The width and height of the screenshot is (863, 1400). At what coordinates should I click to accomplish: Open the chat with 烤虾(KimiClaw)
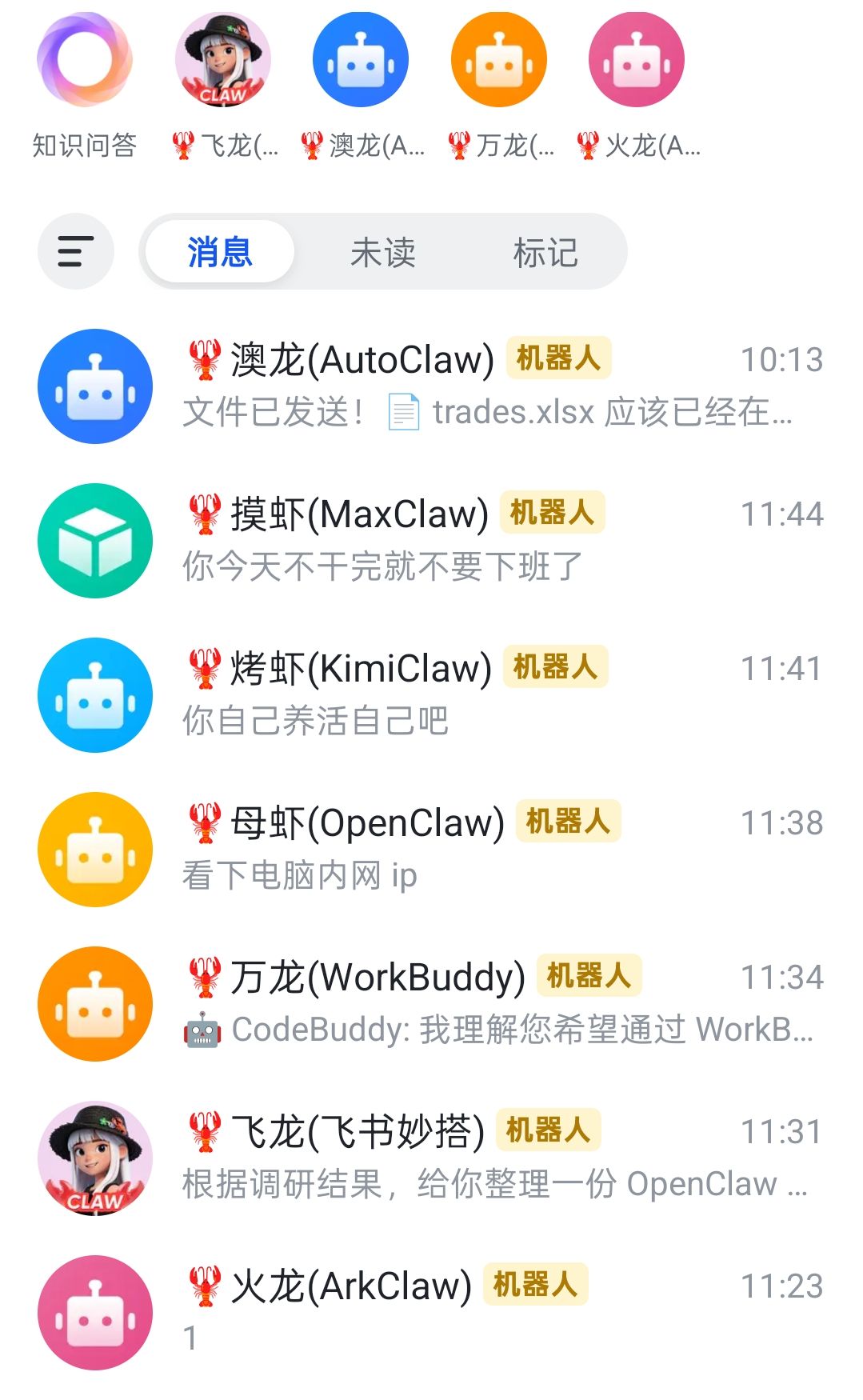[431, 695]
